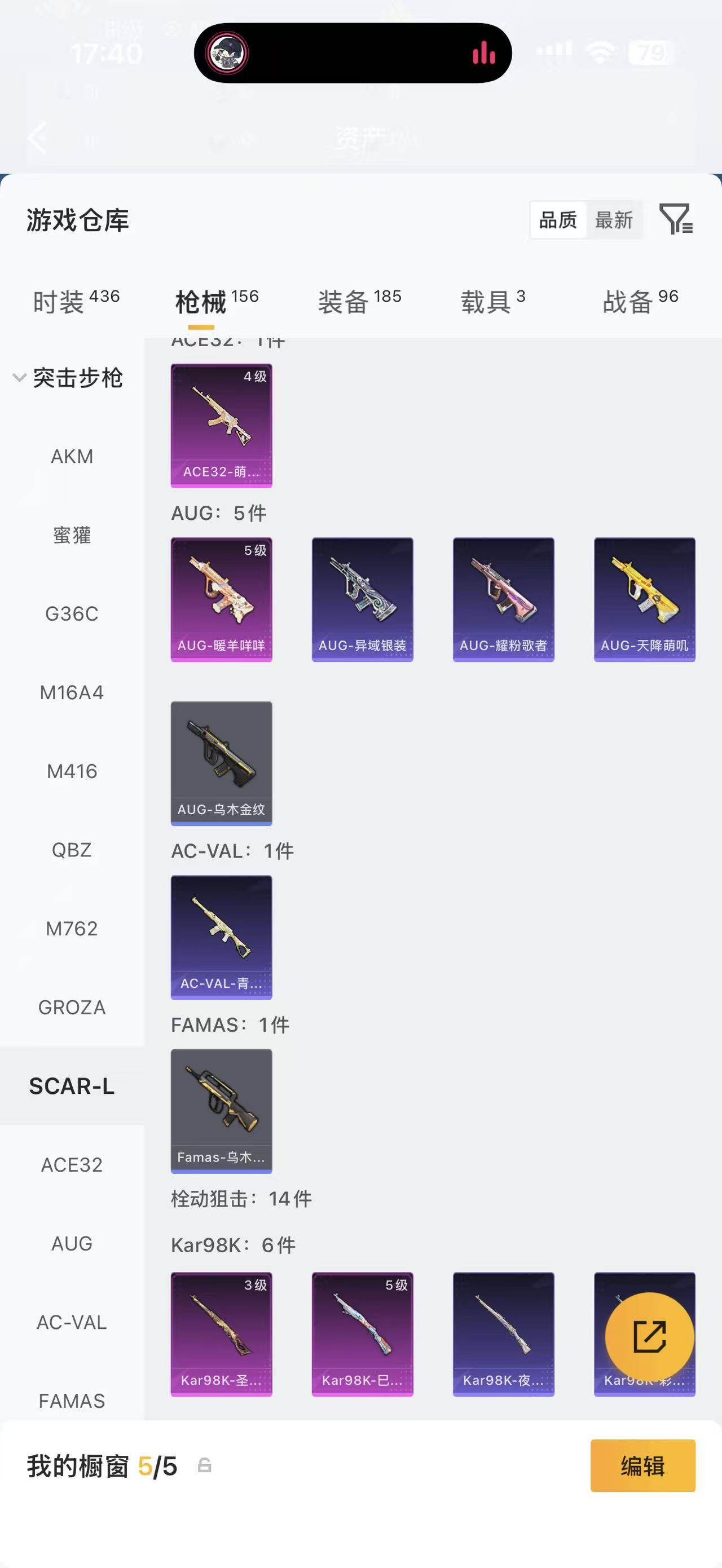Image resolution: width=722 pixels, height=1568 pixels.
Task: Open the AUG-暖羊咩咩 skin card
Action: tap(222, 599)
